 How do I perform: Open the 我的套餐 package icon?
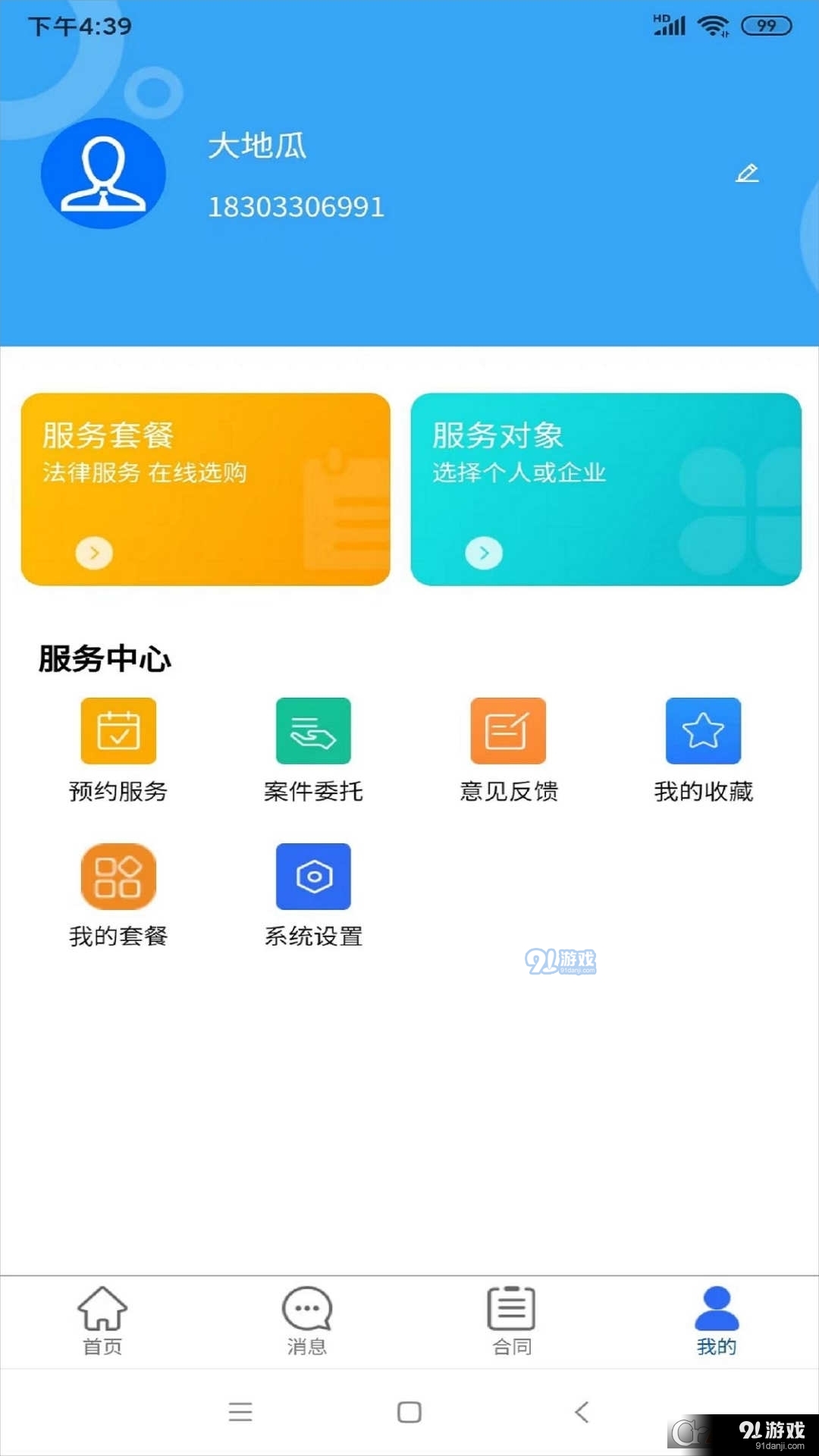[118, 876]
